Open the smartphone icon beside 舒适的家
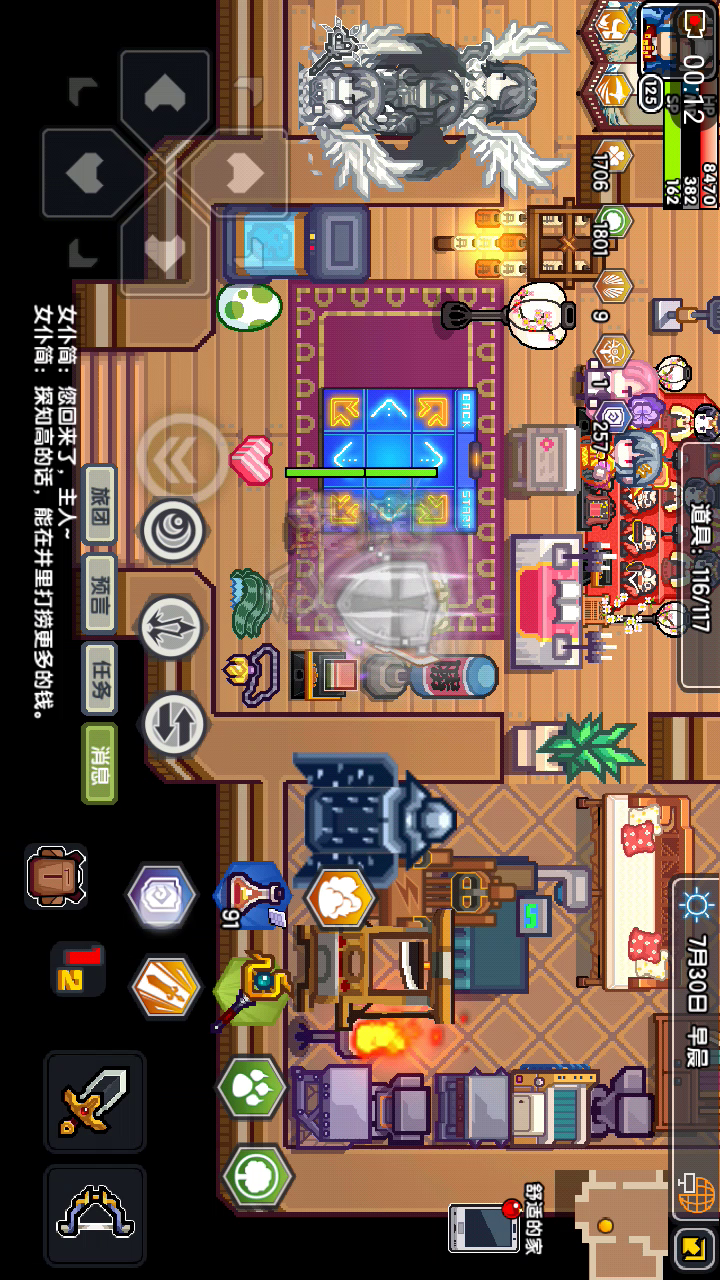The height and width of the screenshot is (1280, 720). click(x=483, y=1229)
